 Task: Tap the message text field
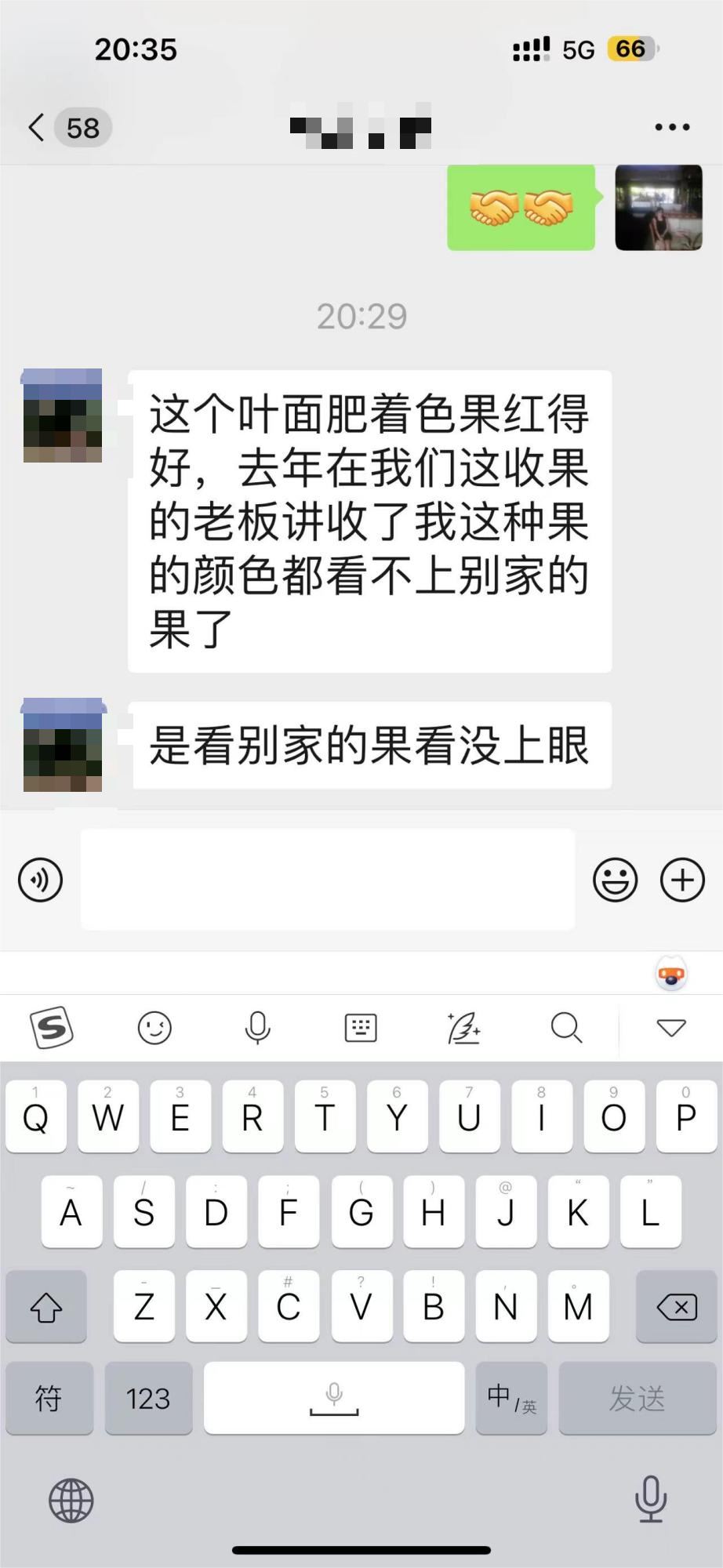click(x=328, y=880)
